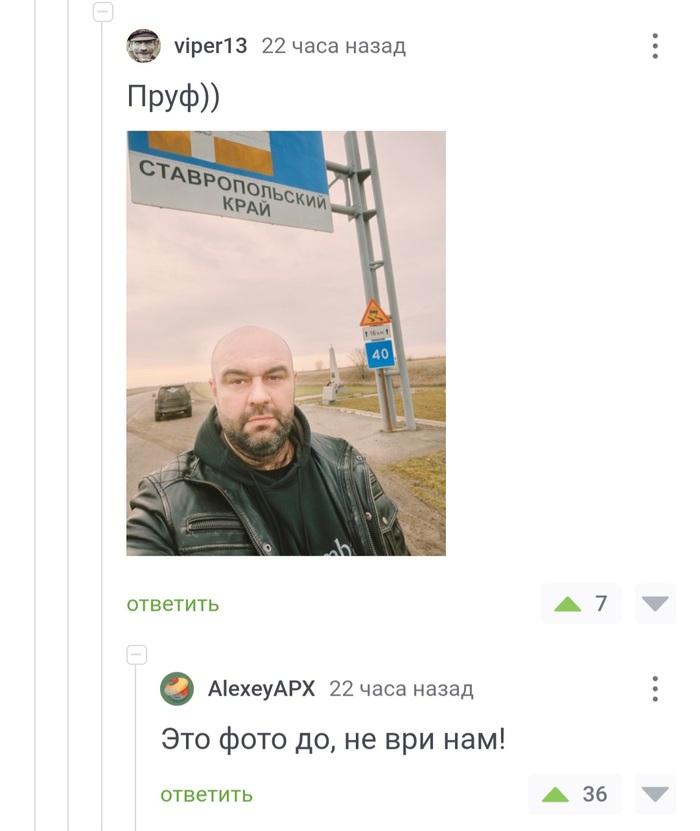This screenshot has height=831, width=700.
Task: Open AlexeyAPX's profile by username
Action: click(x=261, y=689)
